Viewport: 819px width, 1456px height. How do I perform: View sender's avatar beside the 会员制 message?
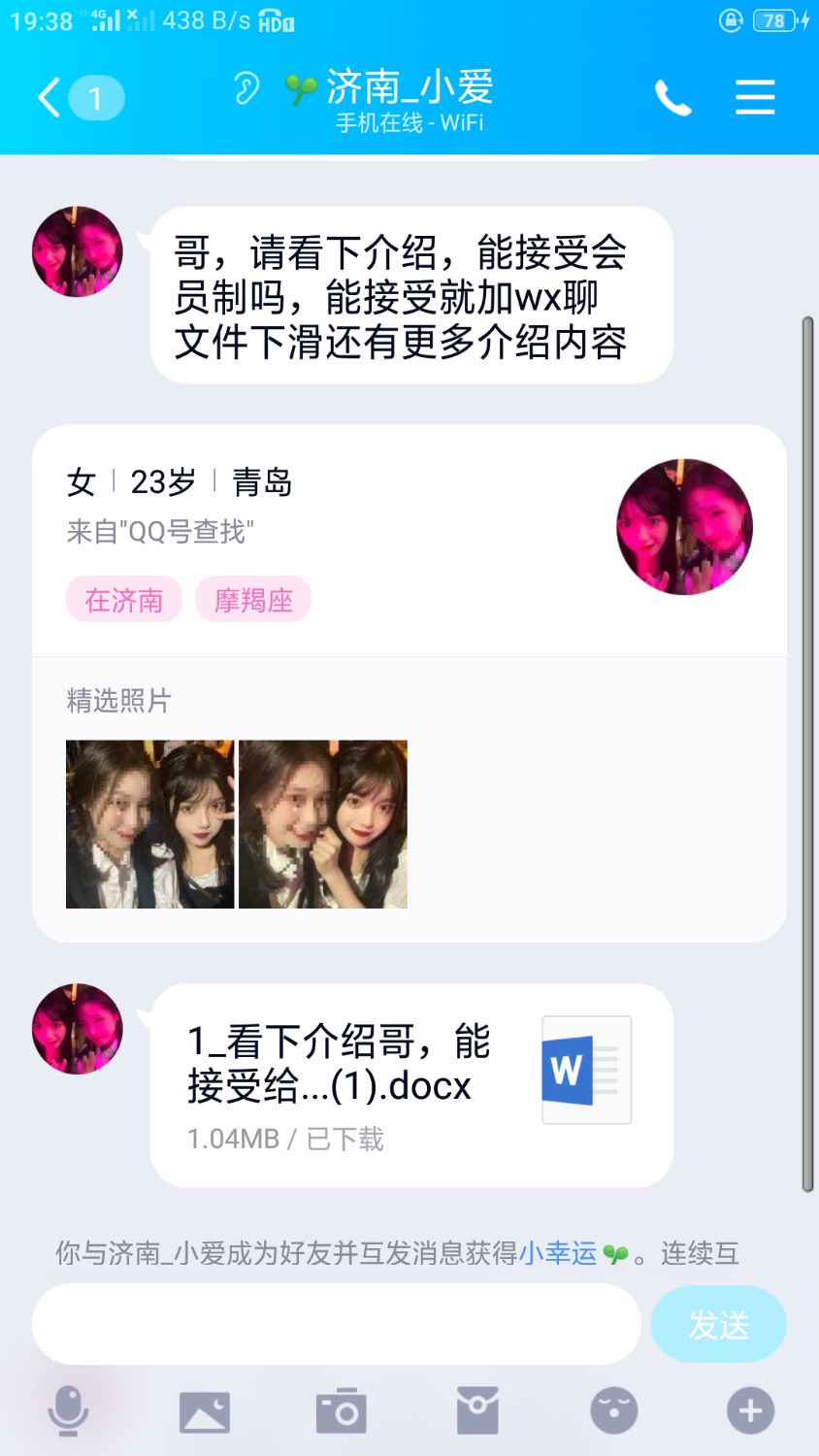coord(78,251)
